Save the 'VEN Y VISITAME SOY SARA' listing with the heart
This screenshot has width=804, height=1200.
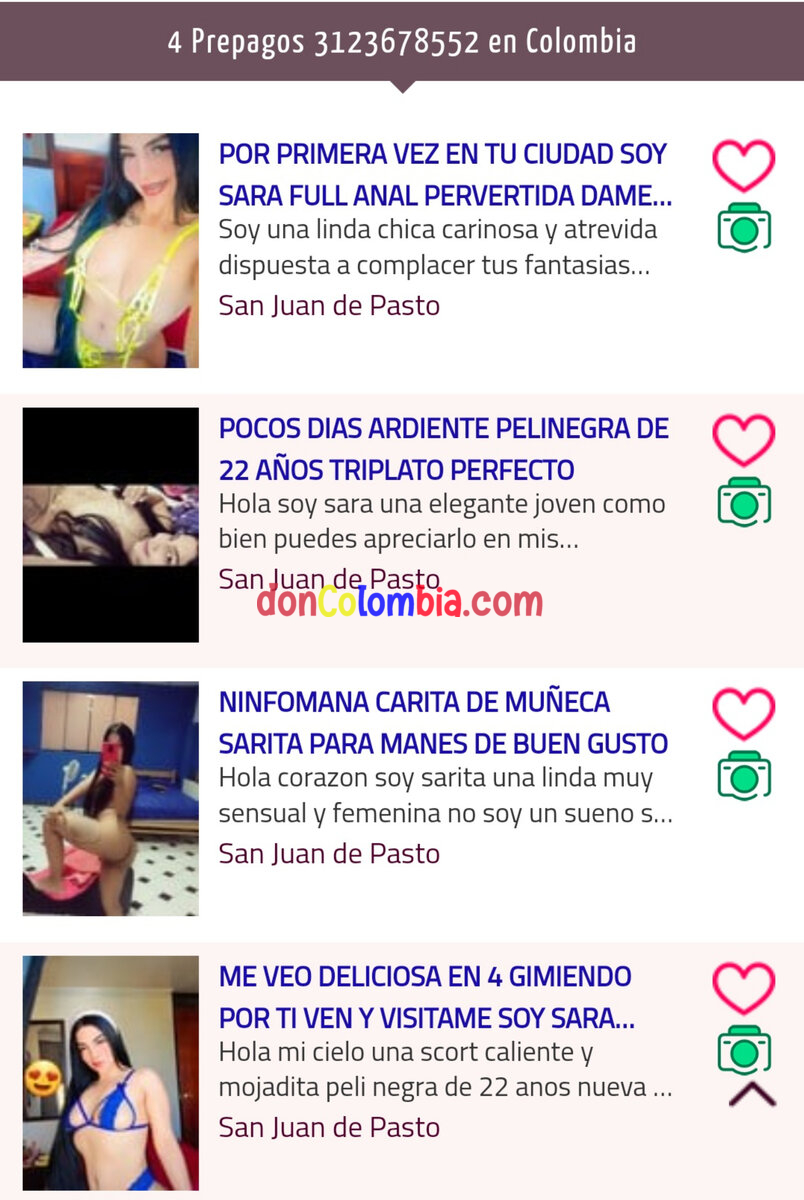(x=743, y=987)
